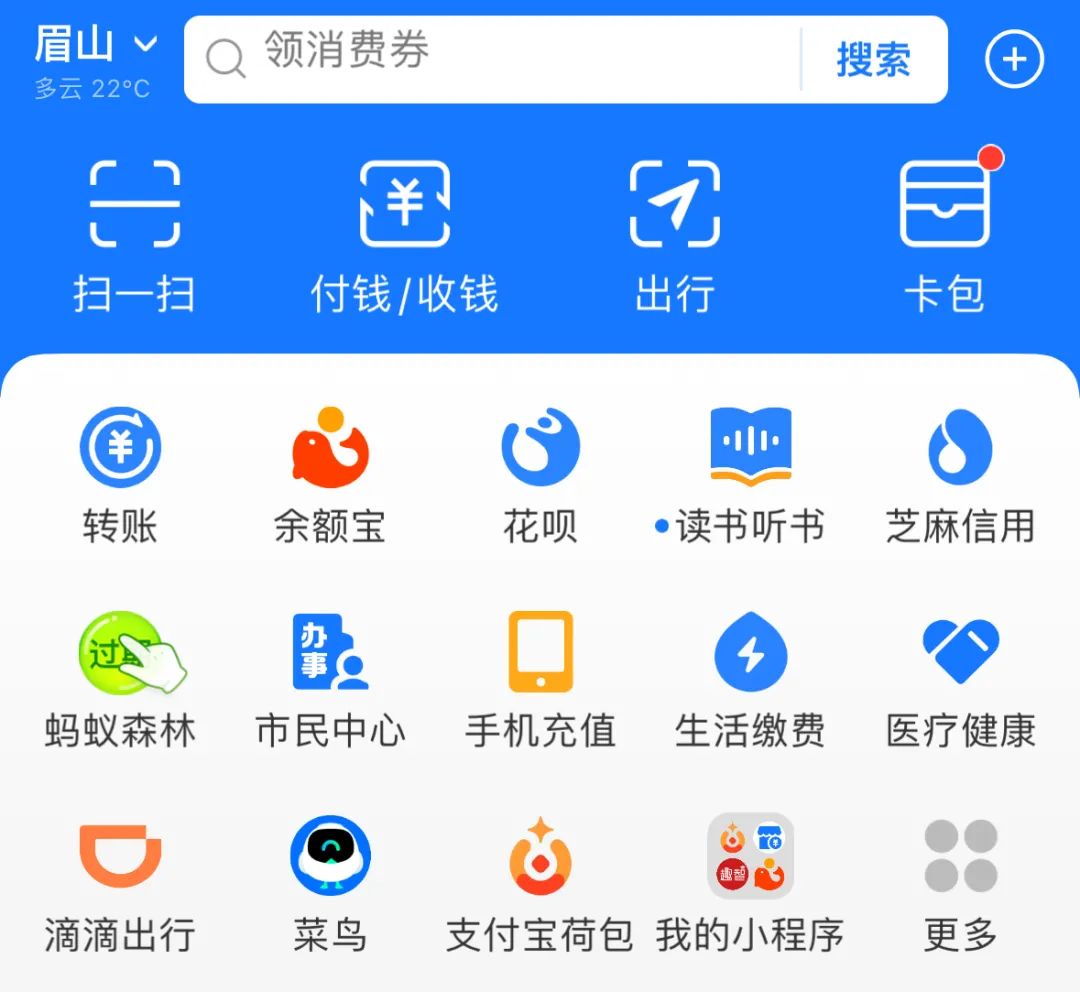Image resolution: width=1080 pixels, height=992 pixels.
Task: Enter 蚂蚁森林
Action: pyautogui.click(x=120, y=680)
